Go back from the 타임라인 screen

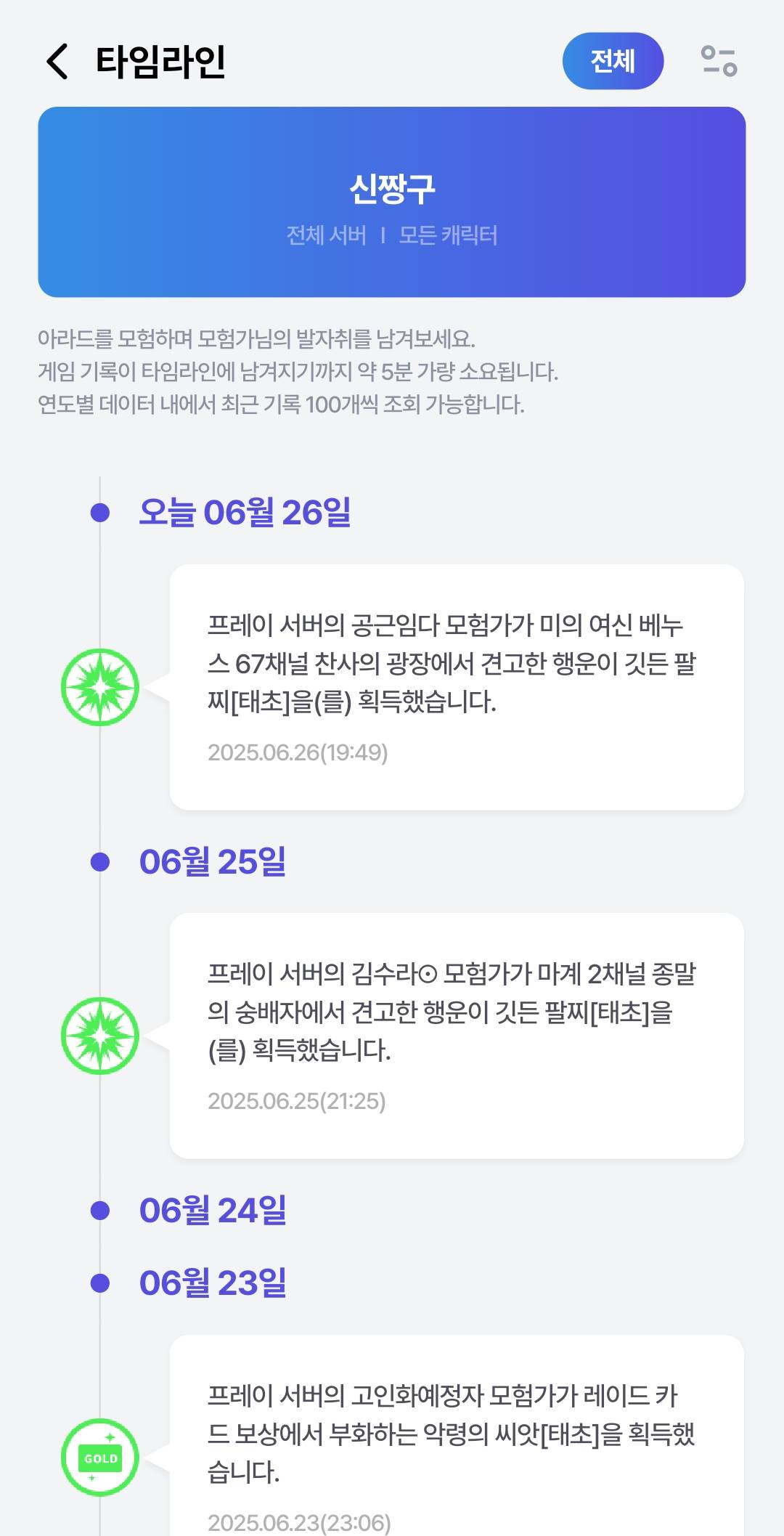coord(58,61)
